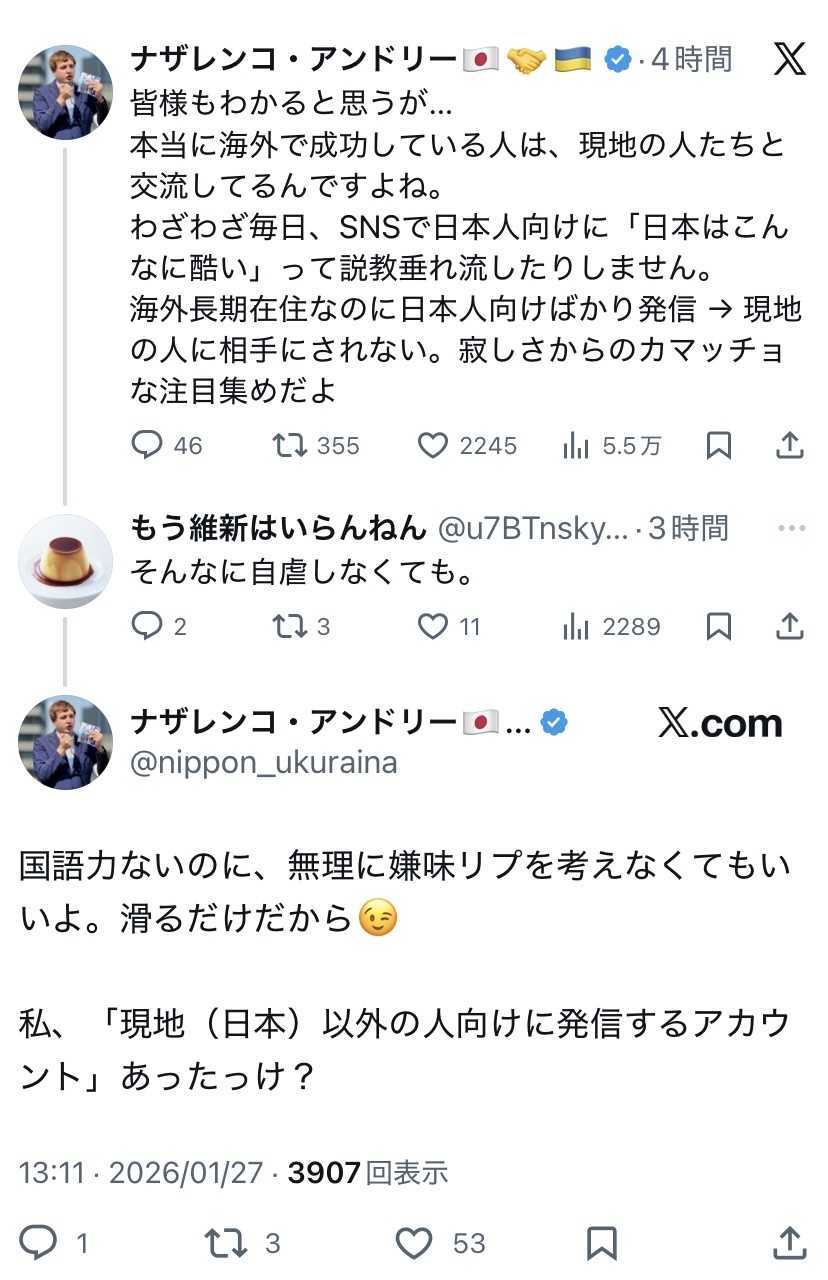Reply to the main post with 1 reply

pos(40,1242)
